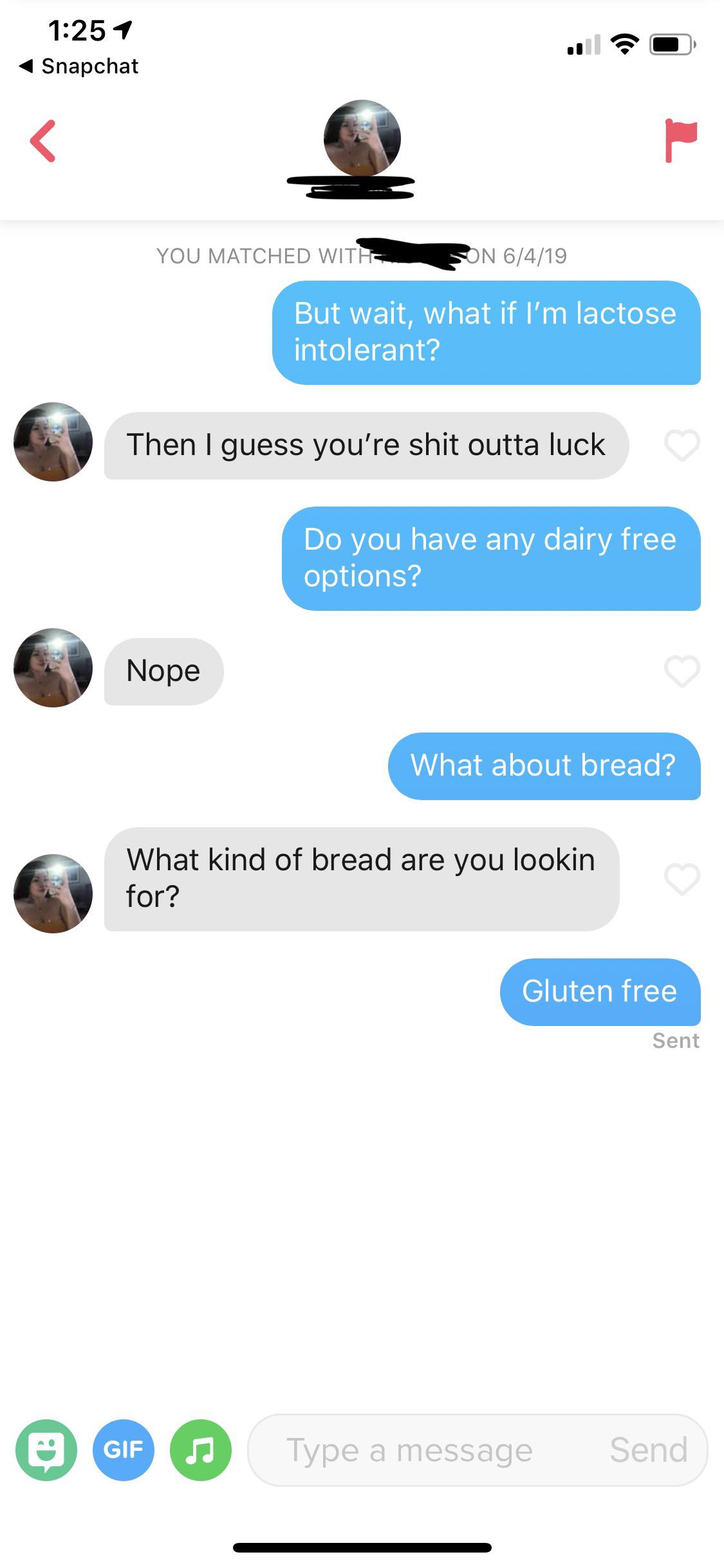724x1568 pixels.
Task: Tap the red report flag icon
Action: 680,140
